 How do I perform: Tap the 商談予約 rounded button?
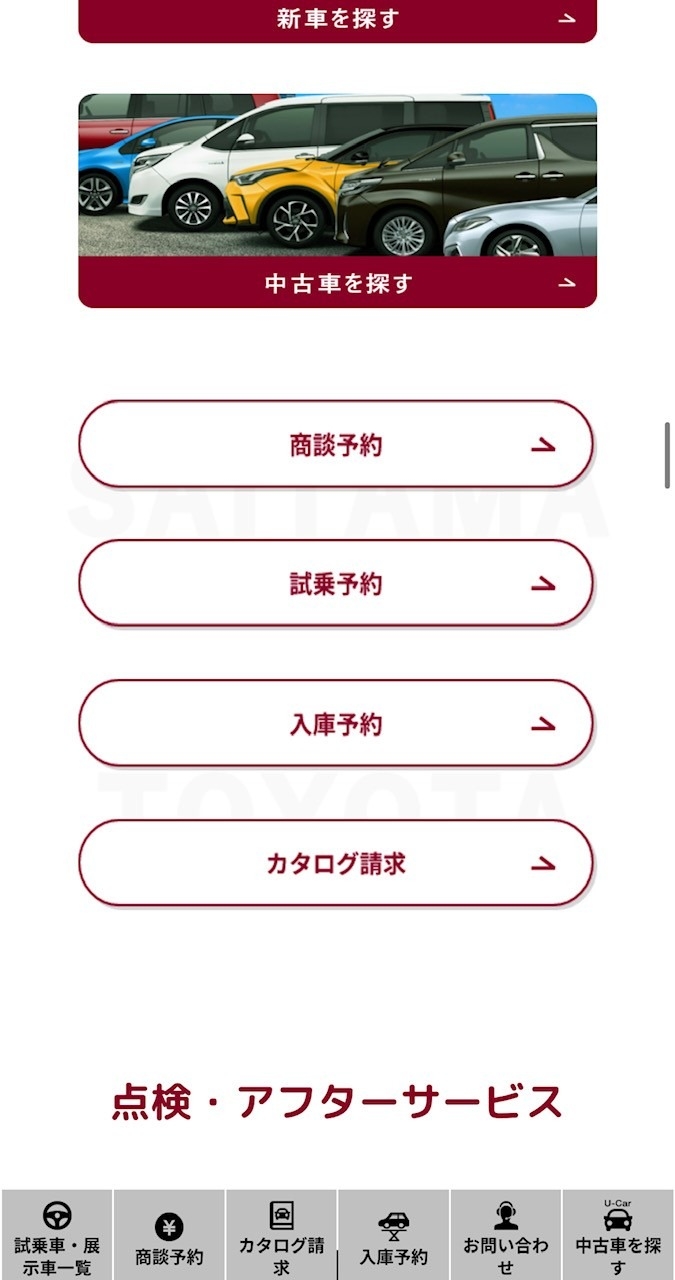pos(336,445)
